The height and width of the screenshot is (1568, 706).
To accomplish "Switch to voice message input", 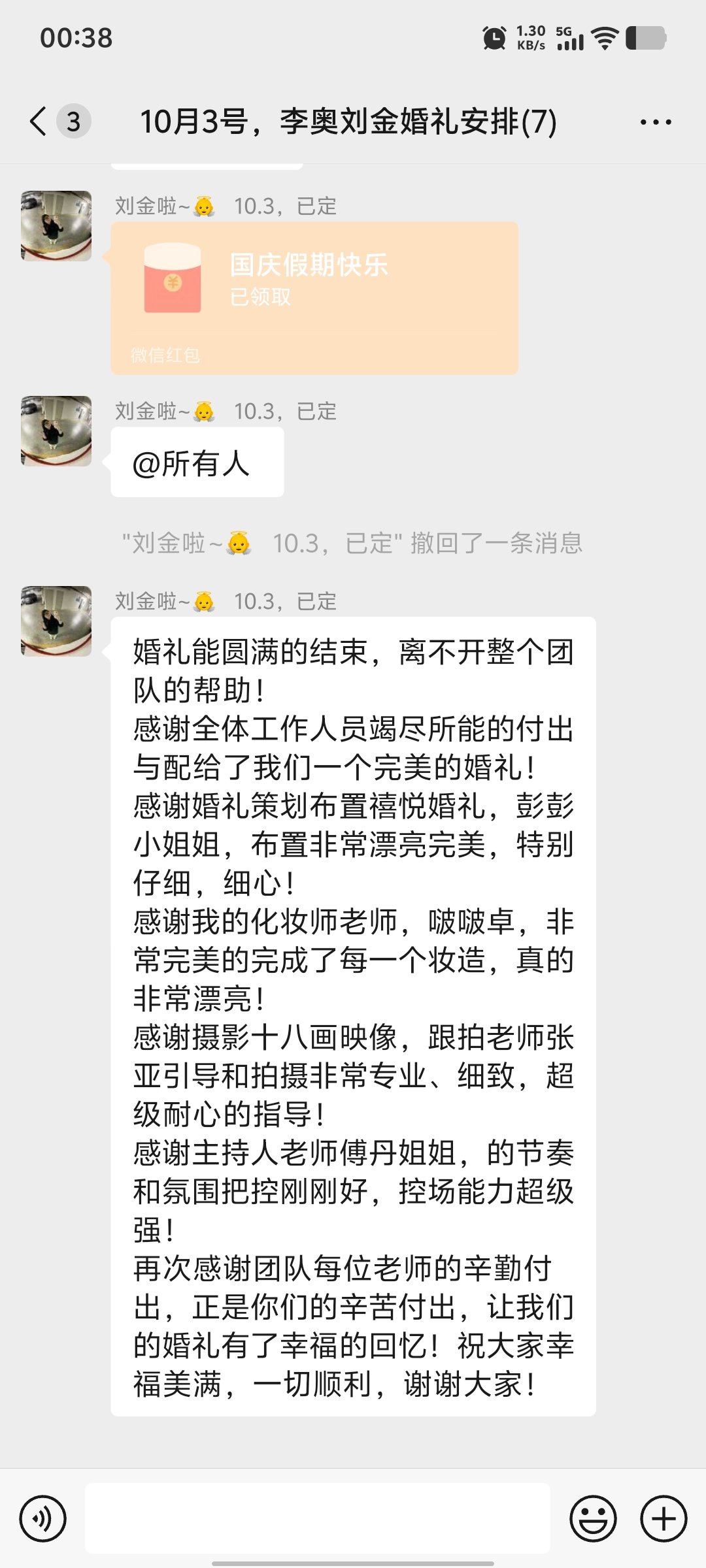I will (43, 1518).
